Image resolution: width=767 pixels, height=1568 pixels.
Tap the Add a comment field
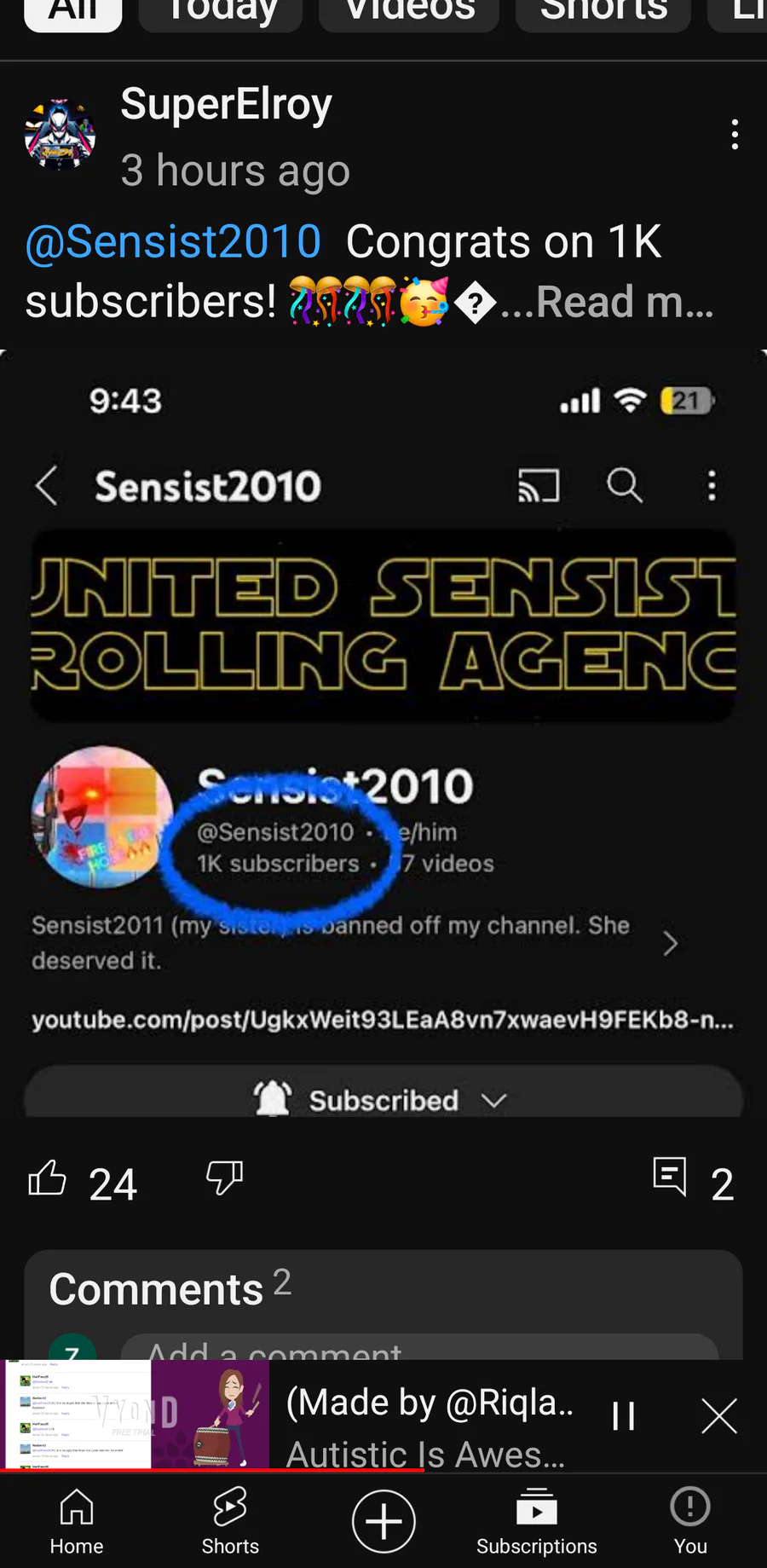point(419,1347)
